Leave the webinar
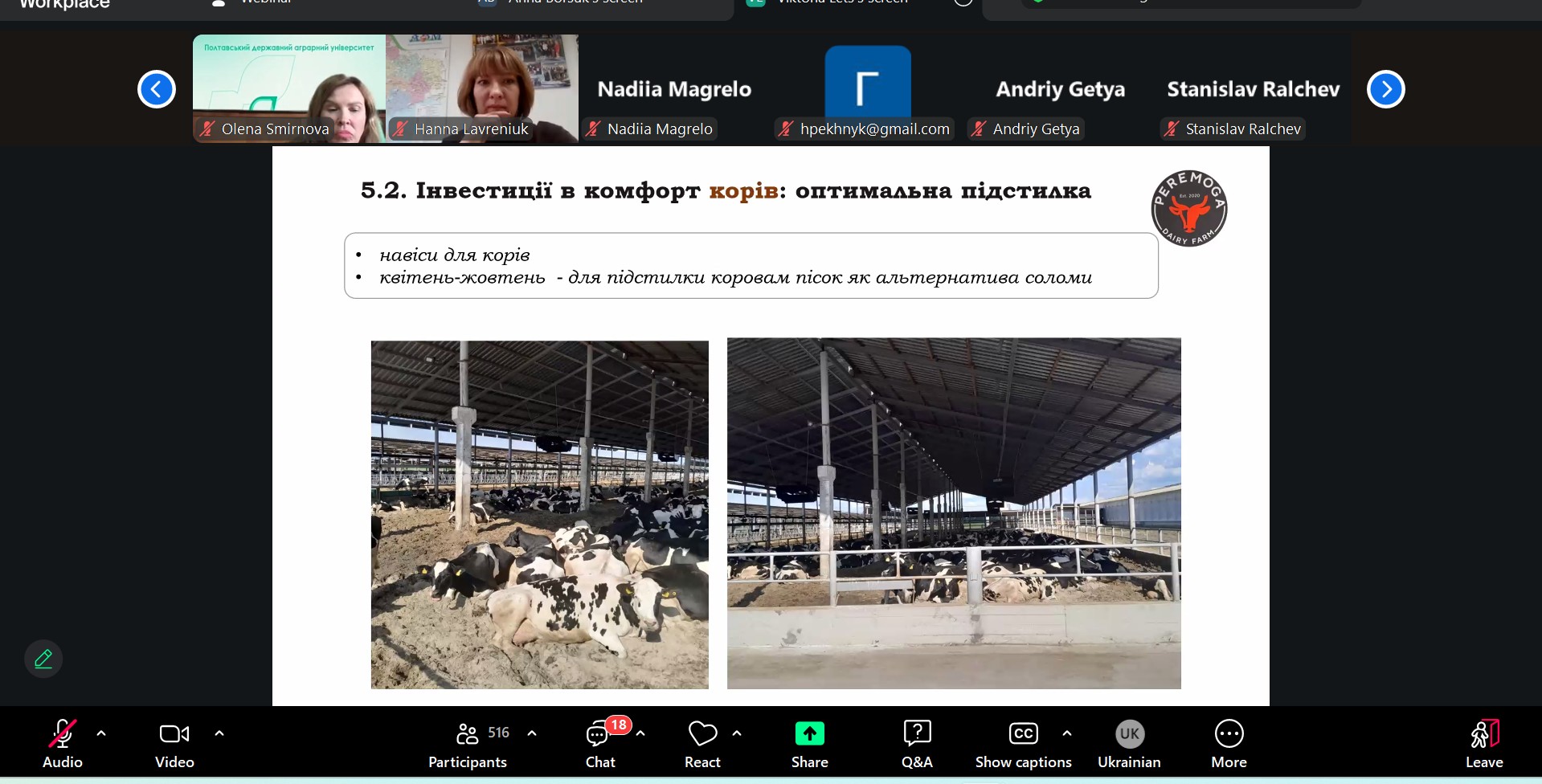Screen dimensions: 1542x784 [x=1483, y=743]
